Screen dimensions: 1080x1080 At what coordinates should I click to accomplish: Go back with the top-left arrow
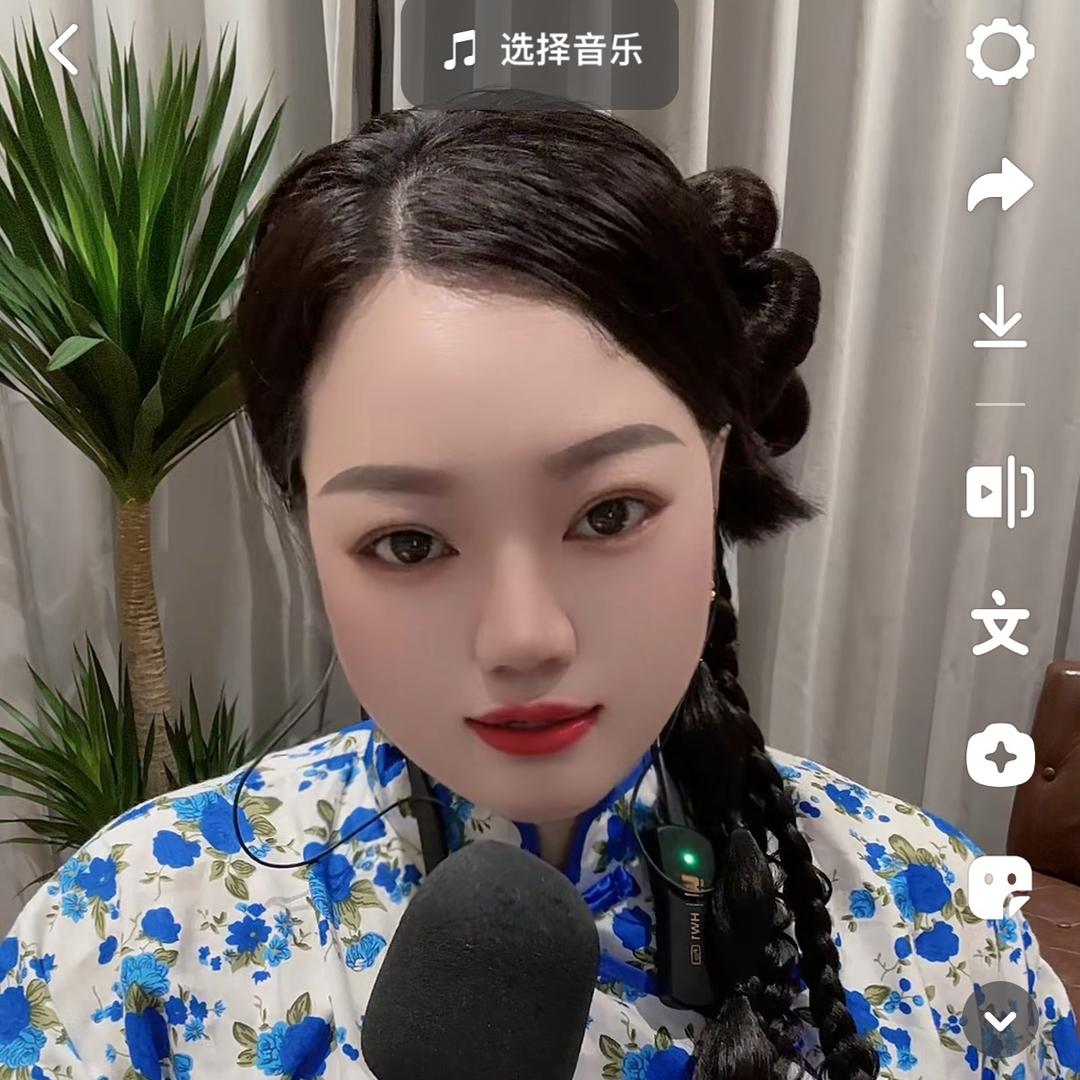[63, 50]
